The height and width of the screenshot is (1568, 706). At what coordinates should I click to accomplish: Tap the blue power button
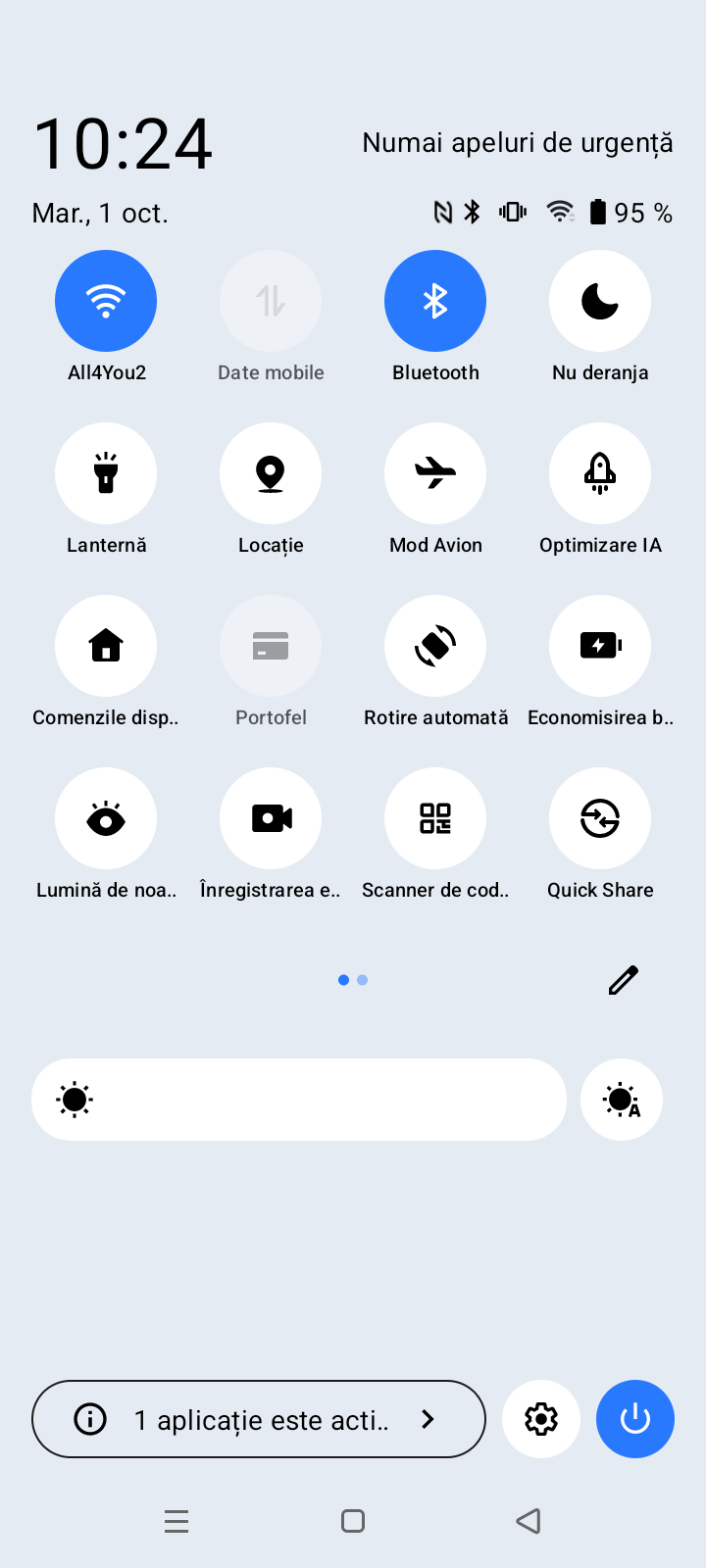pyautogui.click(x=635, y=1419)
